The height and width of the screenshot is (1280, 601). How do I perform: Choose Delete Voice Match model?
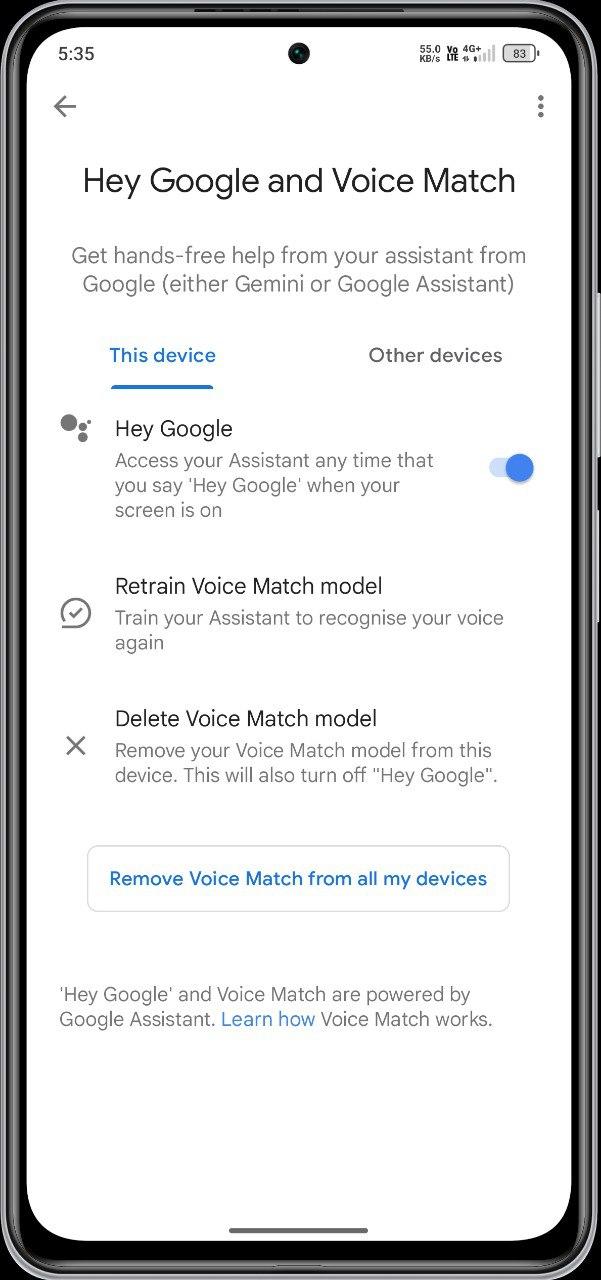tap(299, 746)
